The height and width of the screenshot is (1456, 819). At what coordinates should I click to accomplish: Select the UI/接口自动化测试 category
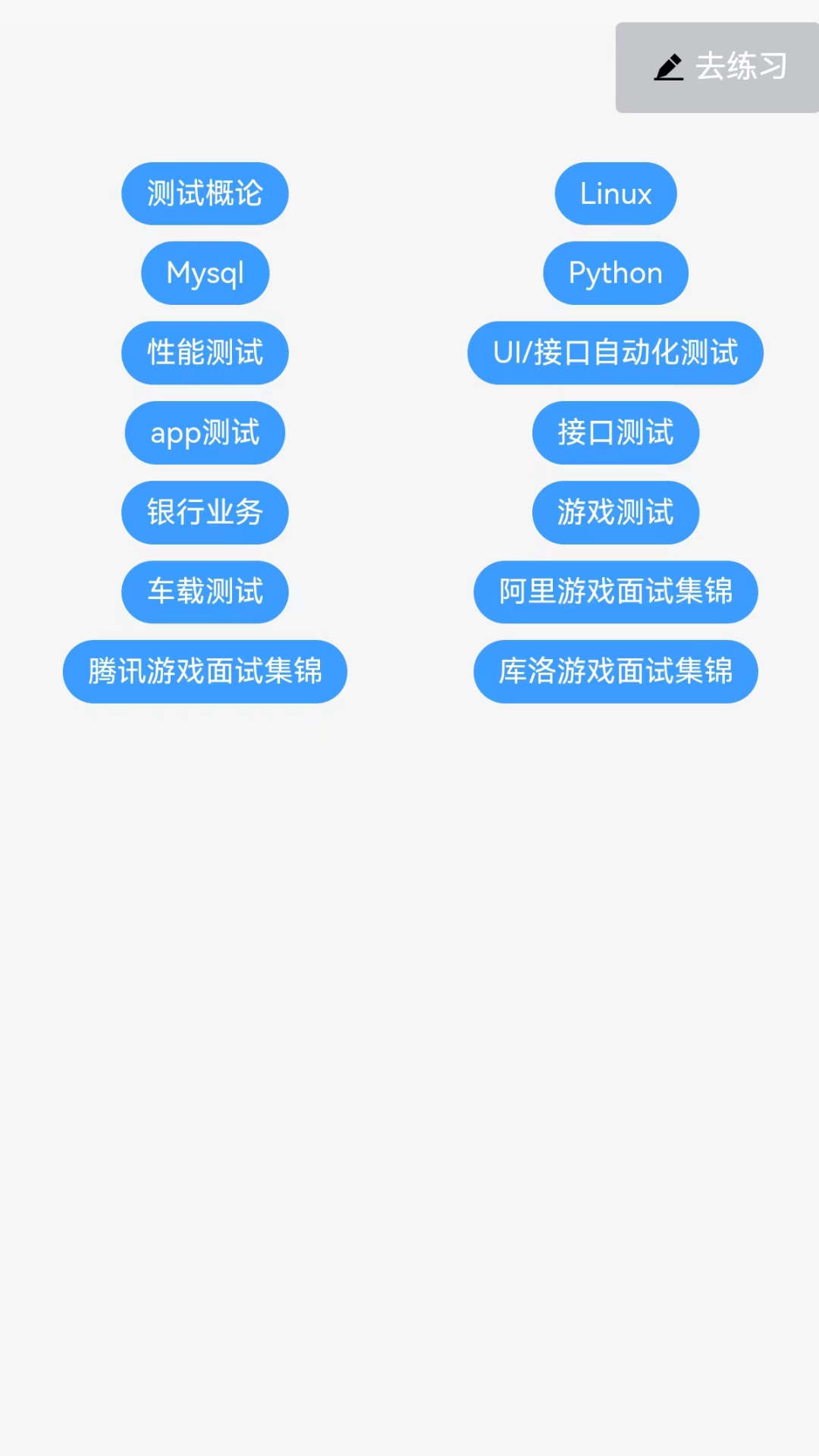(x=615, y=353)
